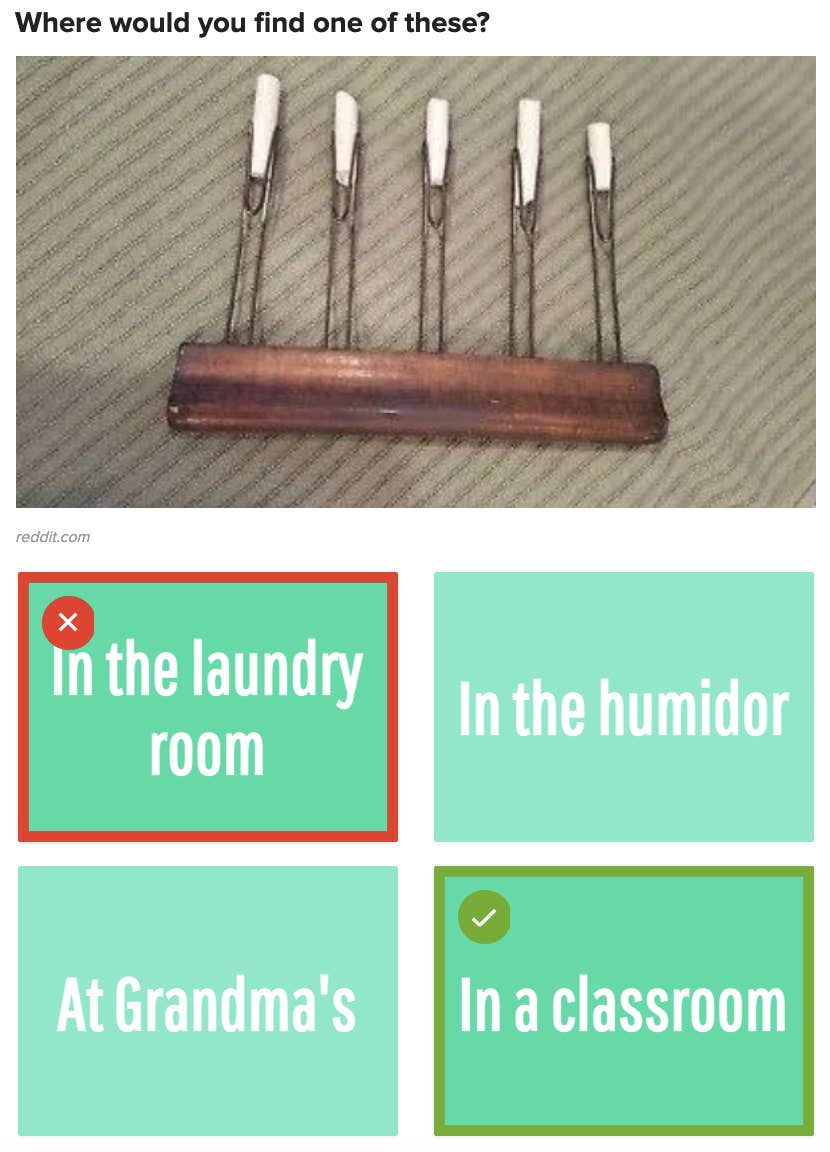Viewport: 830px width, 1152px height.
Task: Pick the 'At Grandma's' answer
Action: [x=207, y=1001]
